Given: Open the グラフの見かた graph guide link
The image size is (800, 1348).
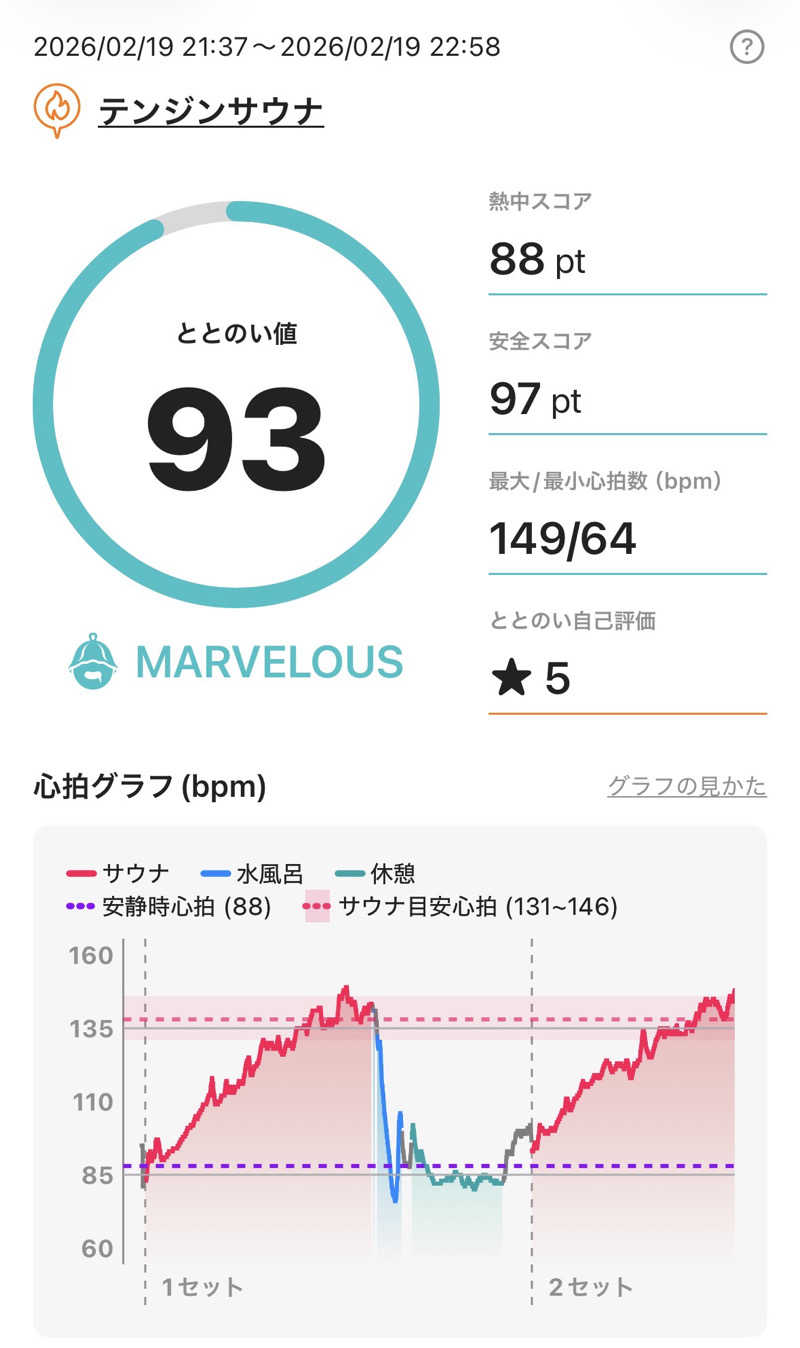Looking at the screenshot, I should [686, 786].
